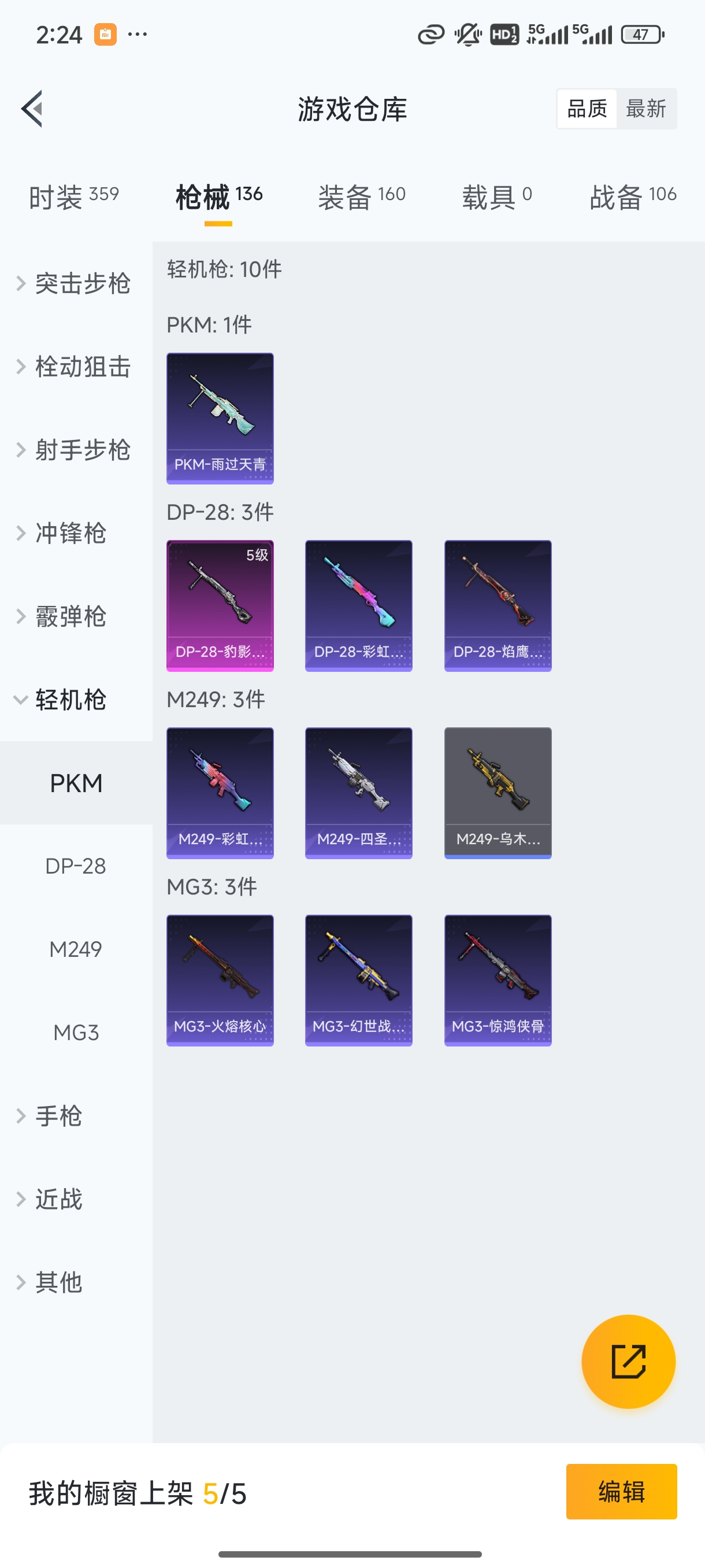This screenshot has height=1568, width=705.
Task: Tap the back arrow to leave the warehouse
Action: click(x=34, y=108)
